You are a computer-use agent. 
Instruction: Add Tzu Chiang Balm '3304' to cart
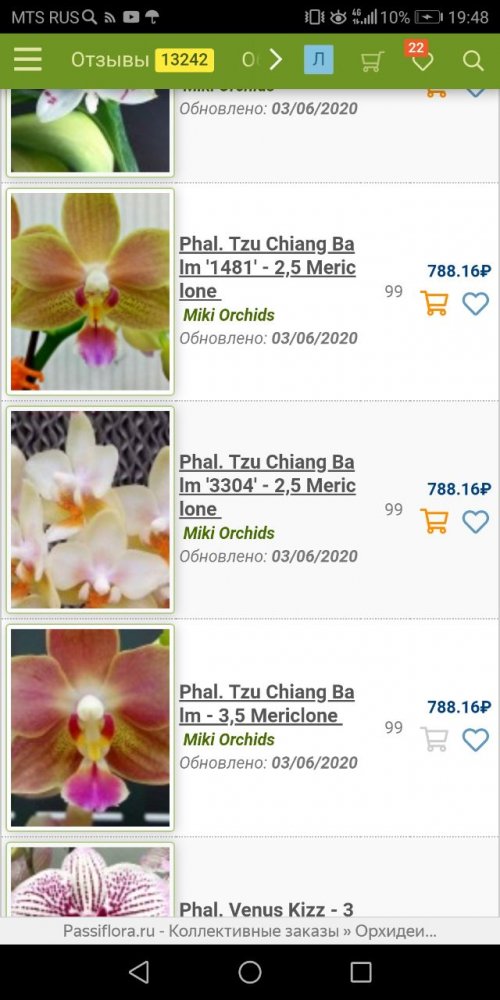tap(434, 521)
